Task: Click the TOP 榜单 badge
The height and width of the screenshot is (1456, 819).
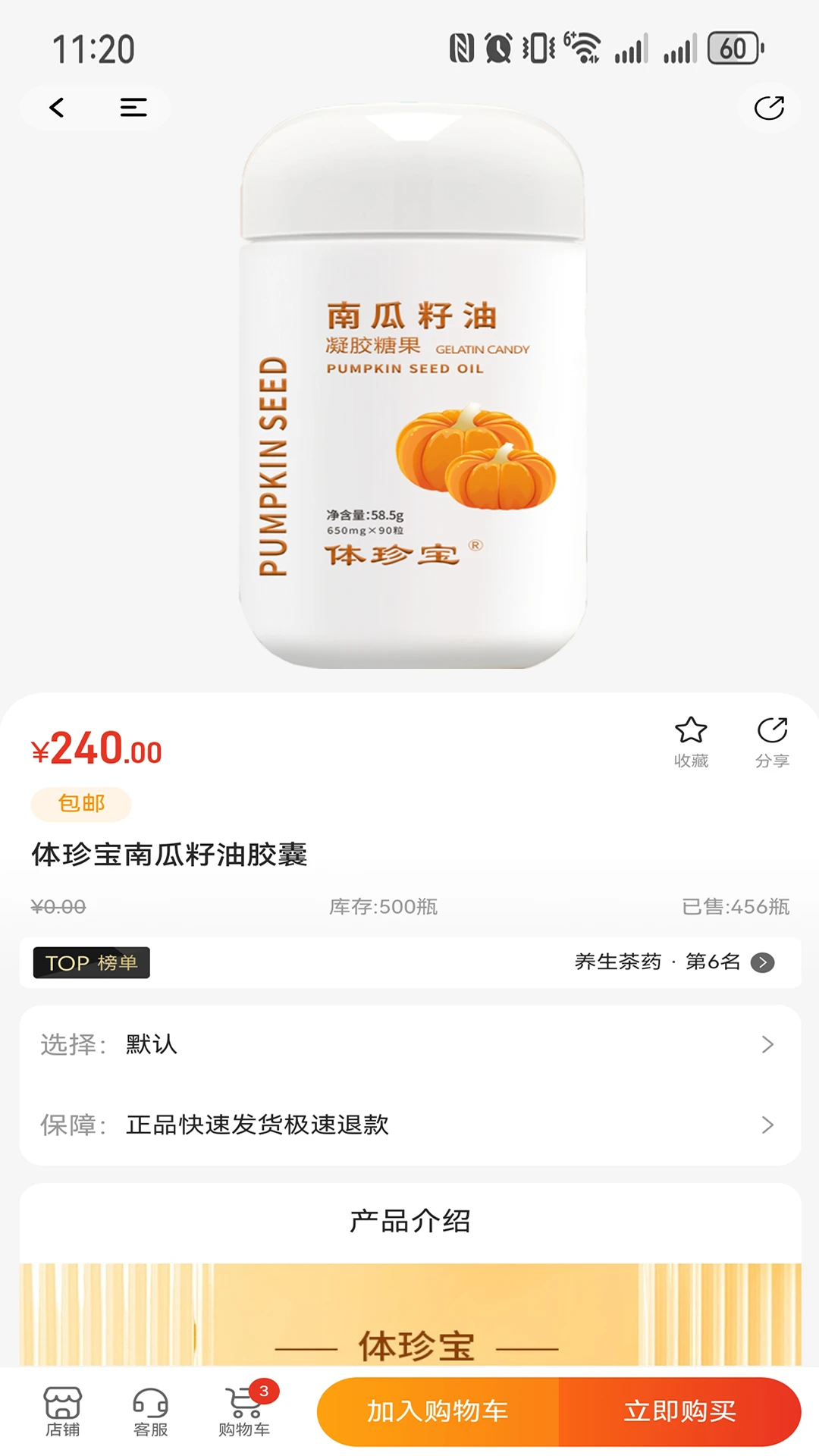Action: tap(90, 964)
